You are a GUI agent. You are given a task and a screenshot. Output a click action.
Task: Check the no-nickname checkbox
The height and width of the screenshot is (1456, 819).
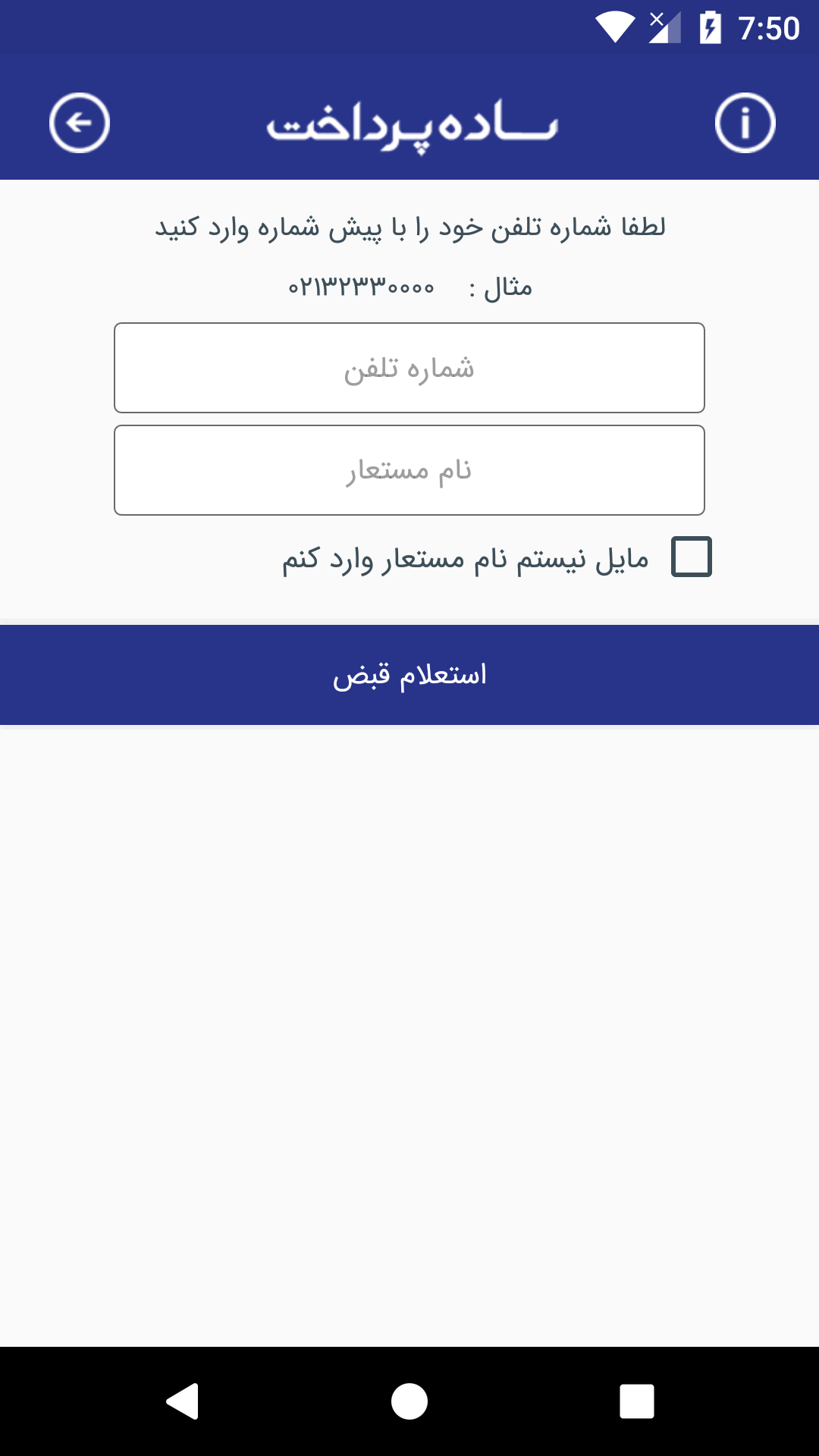692,557
